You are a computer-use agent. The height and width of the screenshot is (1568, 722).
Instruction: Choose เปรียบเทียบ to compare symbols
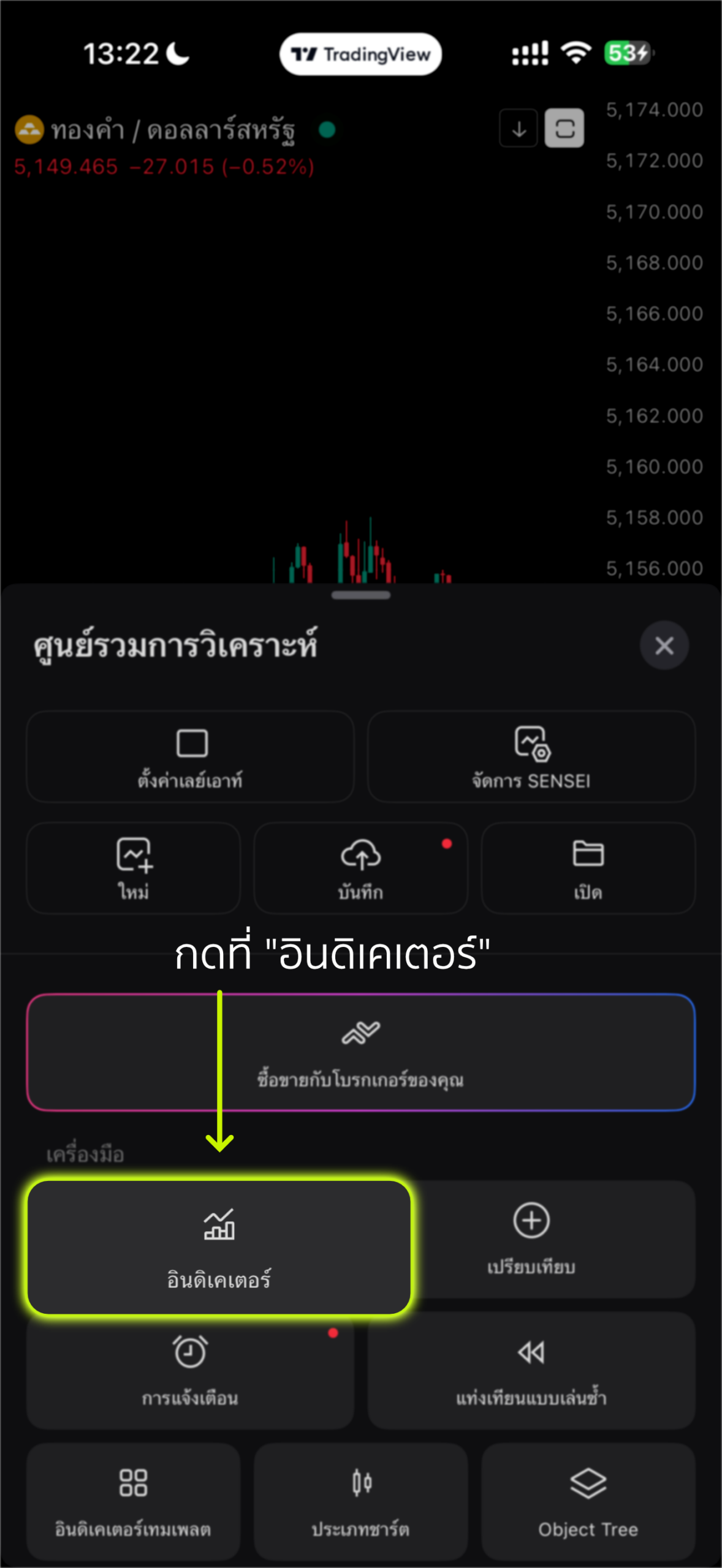[531, 1238]
